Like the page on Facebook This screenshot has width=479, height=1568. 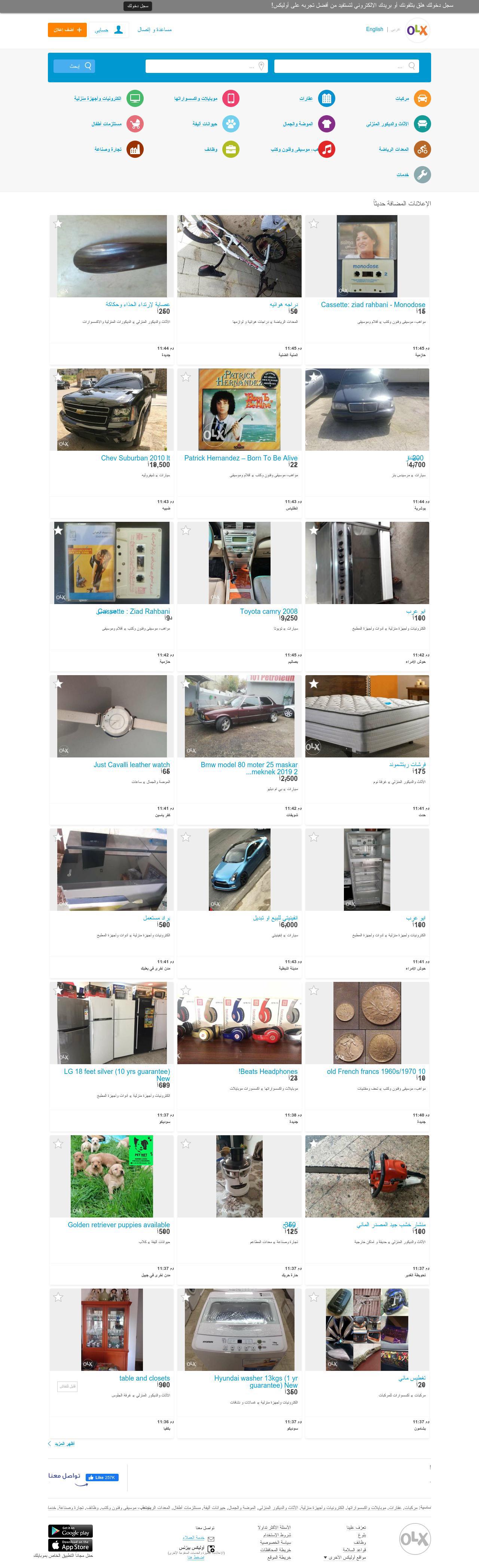(x=102, y=1477)
